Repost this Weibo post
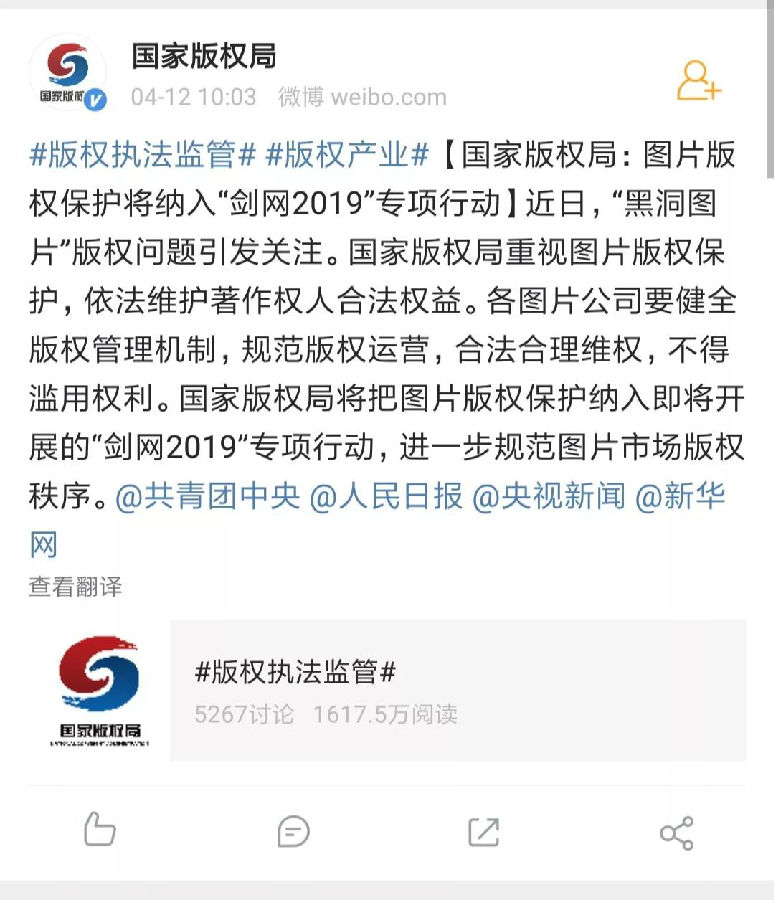Screen dimensions: 774x900 483,830
